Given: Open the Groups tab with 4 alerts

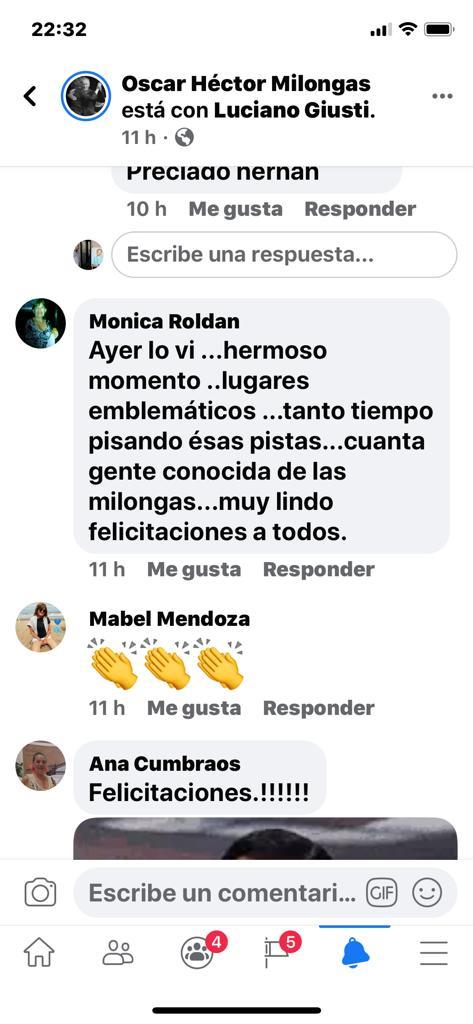Looking at the screenshot, I should [x=199, y=952].
